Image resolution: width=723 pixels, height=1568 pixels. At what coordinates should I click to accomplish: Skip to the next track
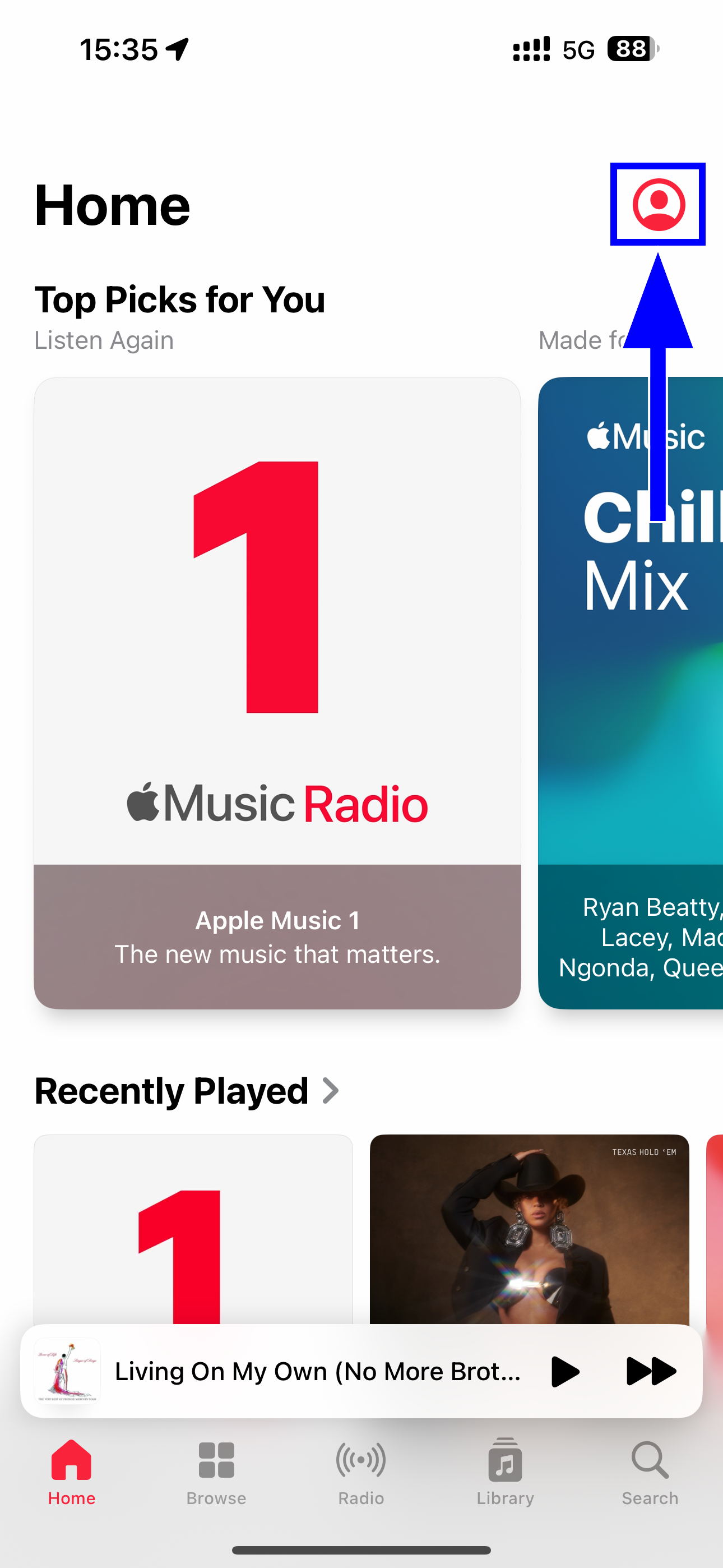[x=650, y=1371]
